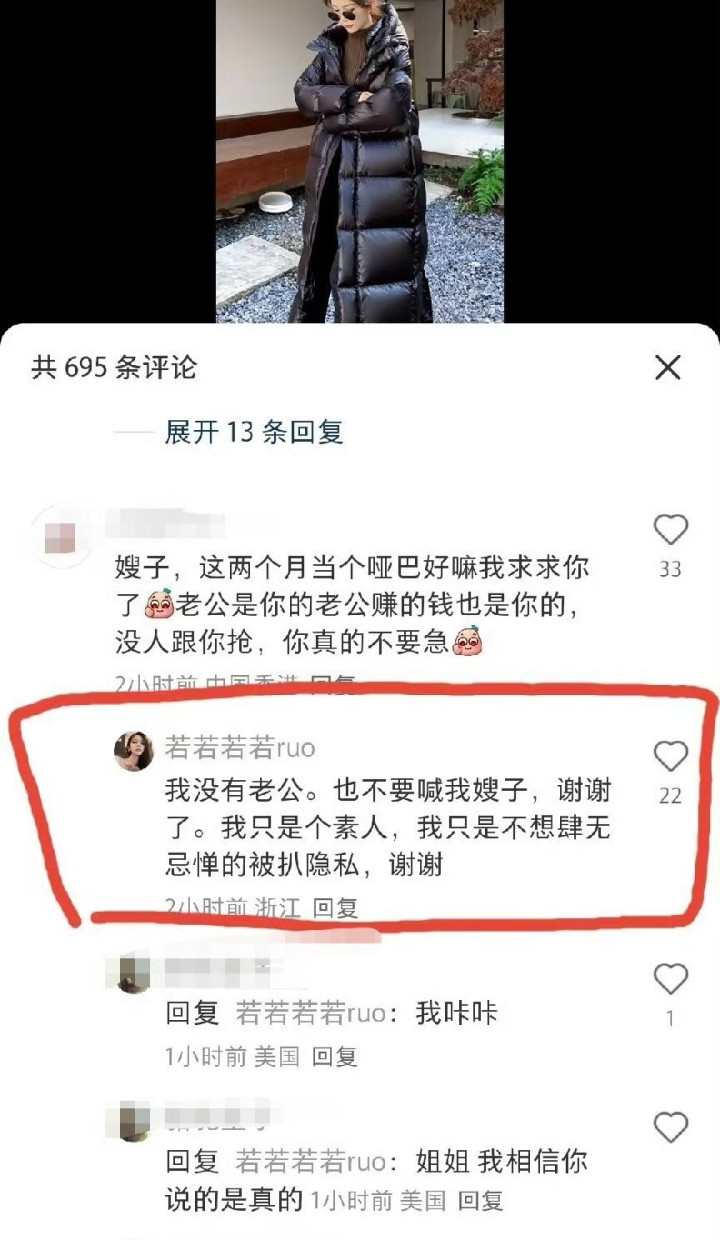
Task: Close the comments panel
Action: click(667, 367)
